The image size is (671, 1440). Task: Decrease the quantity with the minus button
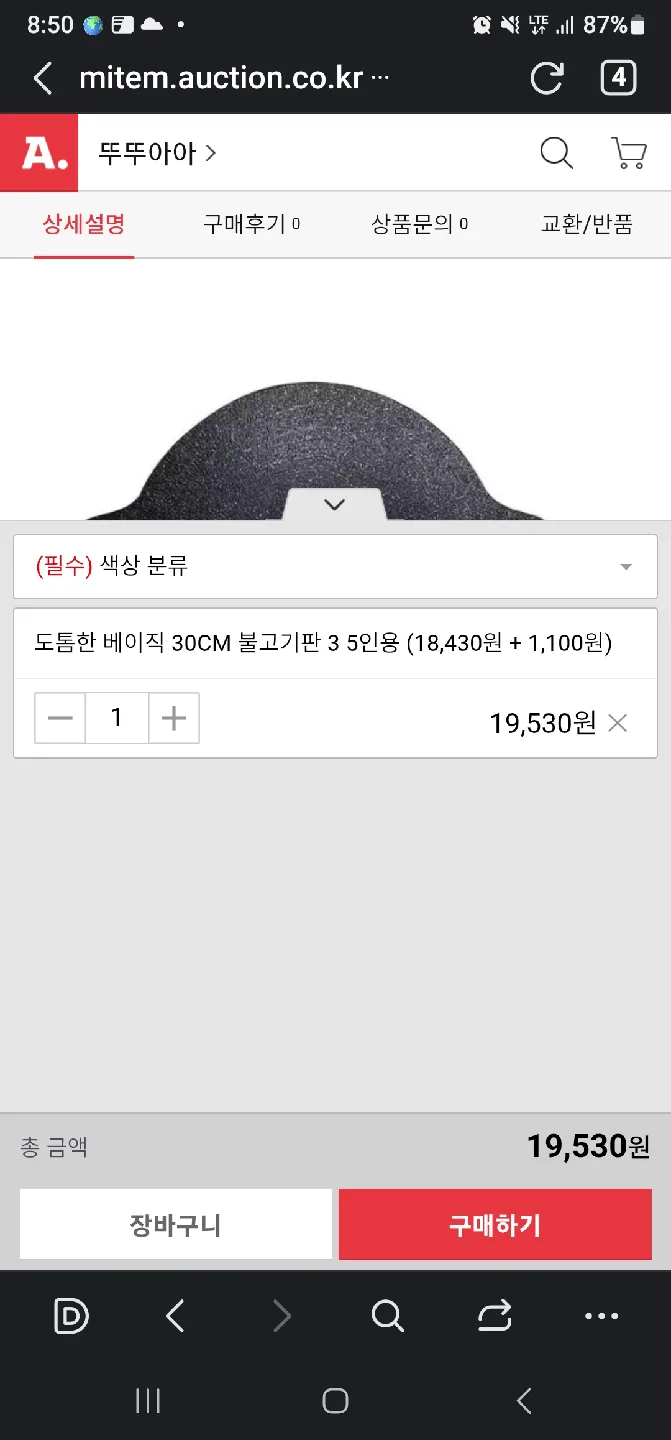click(x=60, y=718)
